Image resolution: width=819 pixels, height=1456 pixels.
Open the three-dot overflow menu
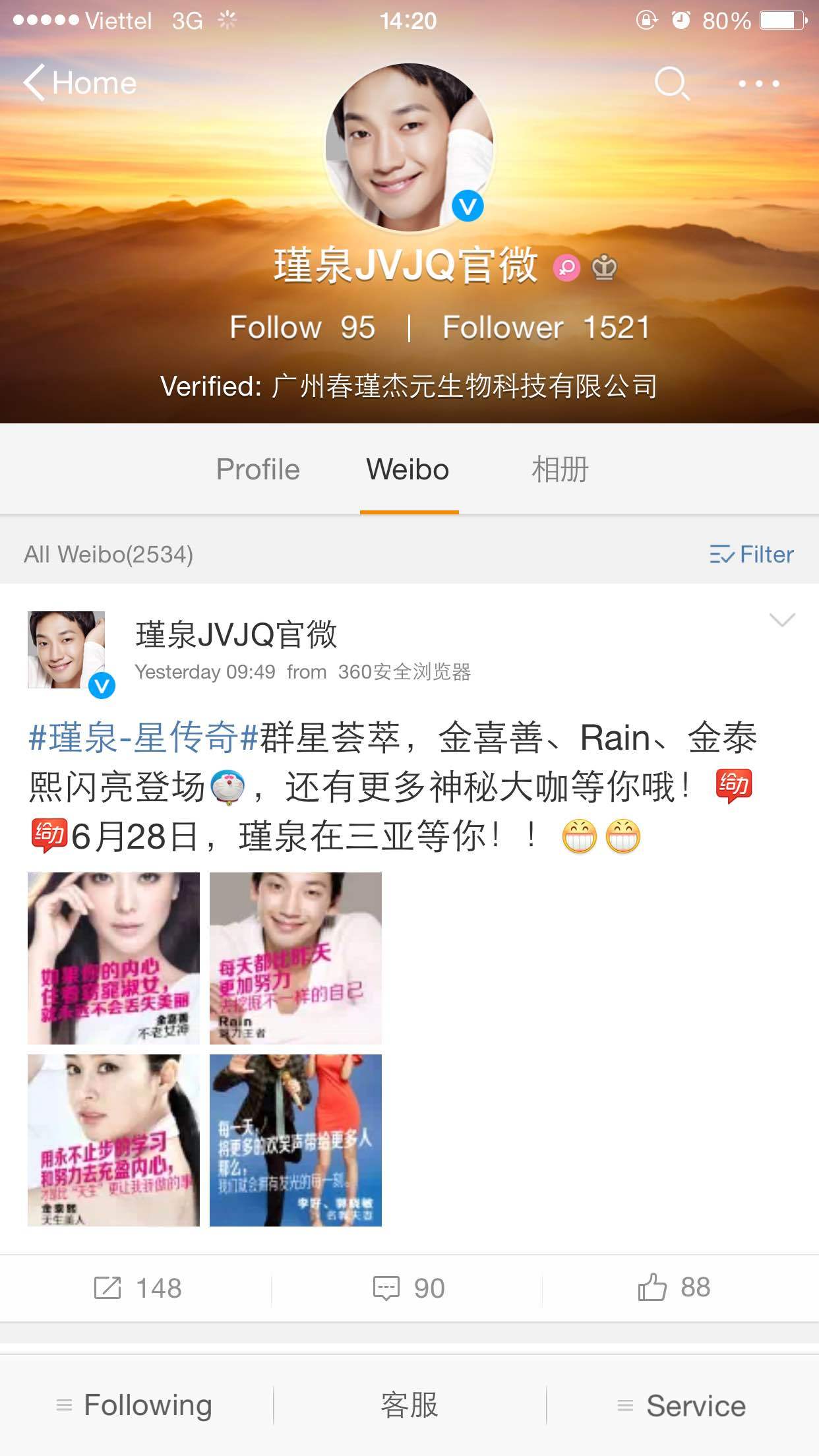coord(759,84)
